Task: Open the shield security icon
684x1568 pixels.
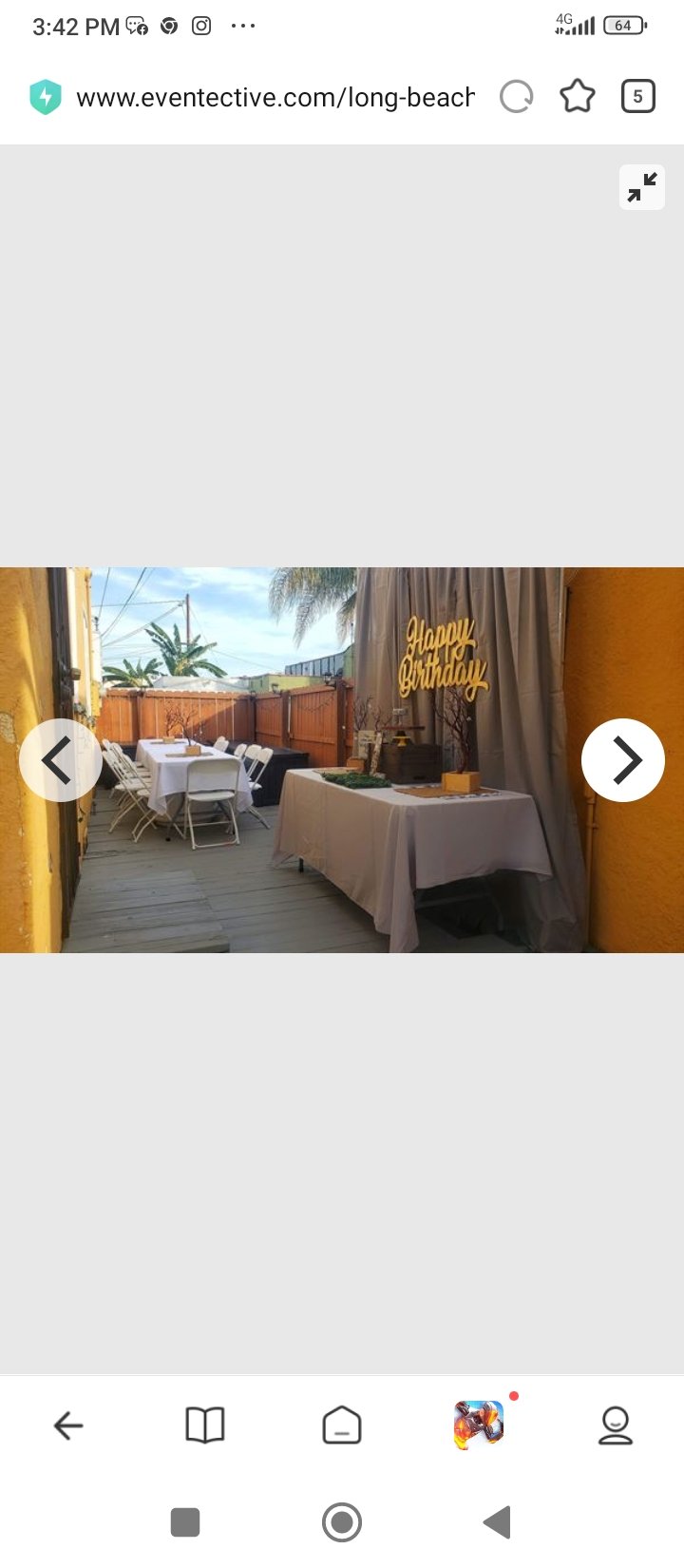Action: 46,97
